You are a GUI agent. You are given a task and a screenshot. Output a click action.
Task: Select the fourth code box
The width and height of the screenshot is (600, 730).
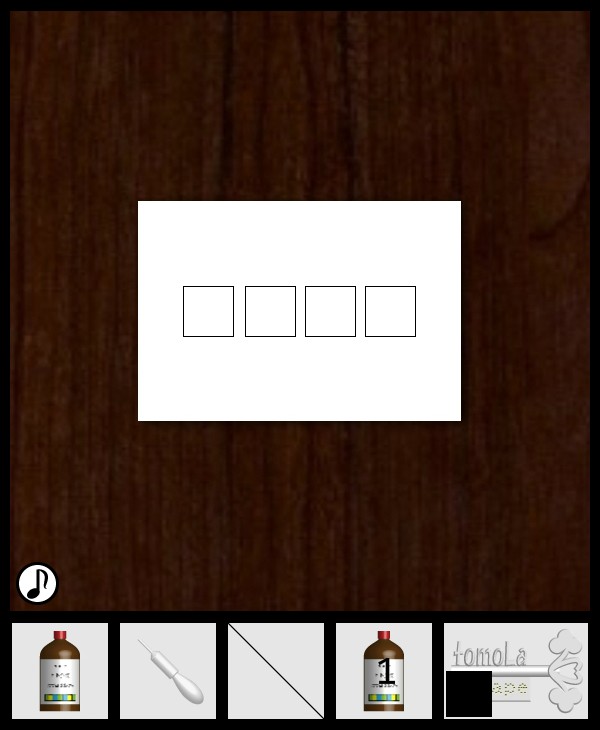pos(390,311)
